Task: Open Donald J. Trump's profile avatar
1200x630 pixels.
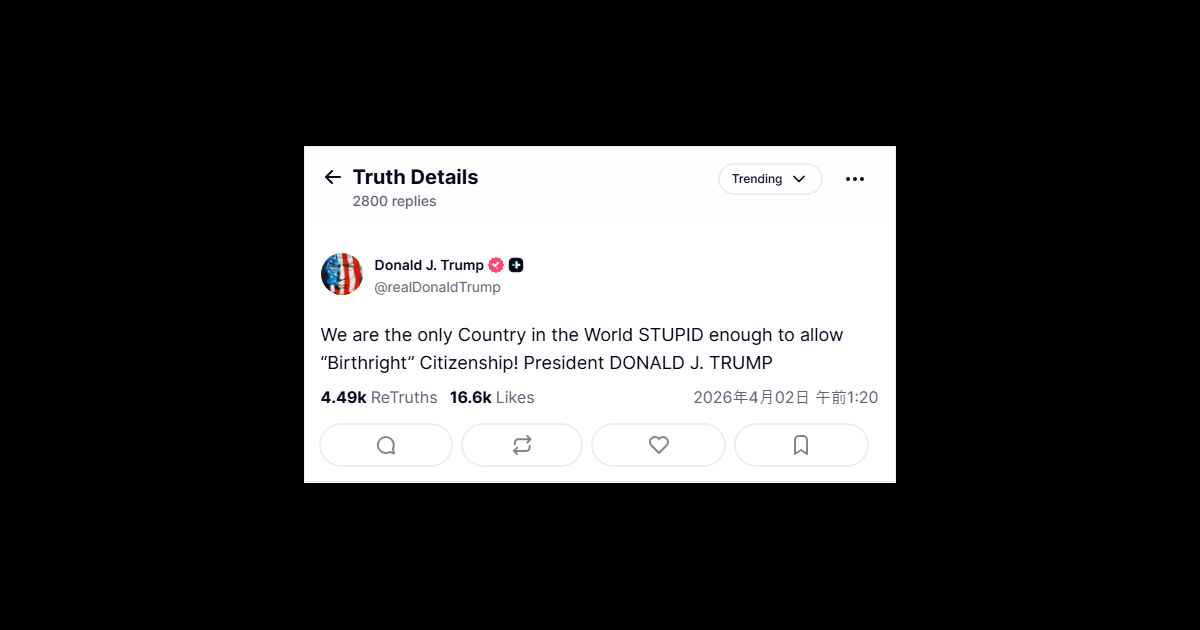Action: click(x=342, y=274)
